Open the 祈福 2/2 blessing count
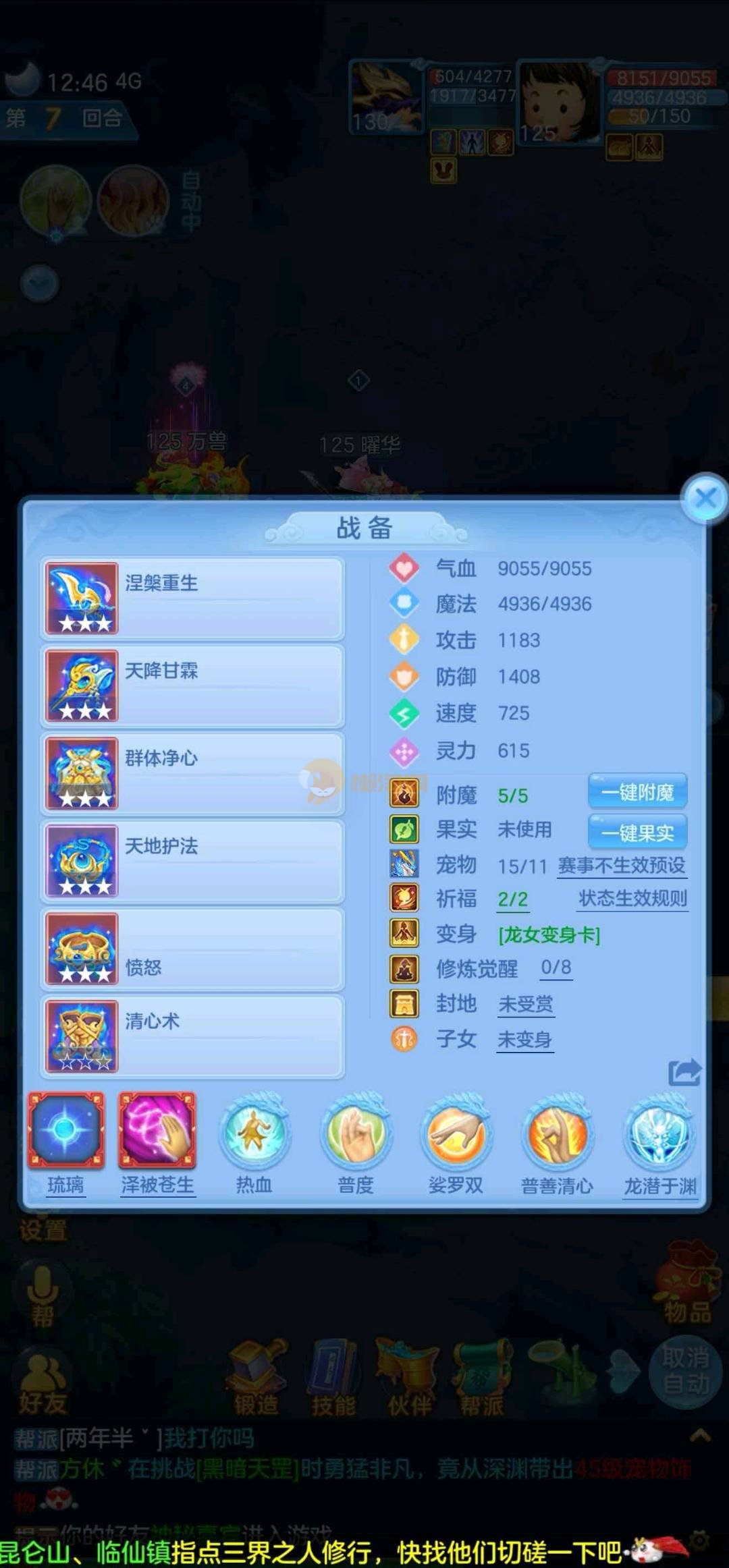 point(512,899)
